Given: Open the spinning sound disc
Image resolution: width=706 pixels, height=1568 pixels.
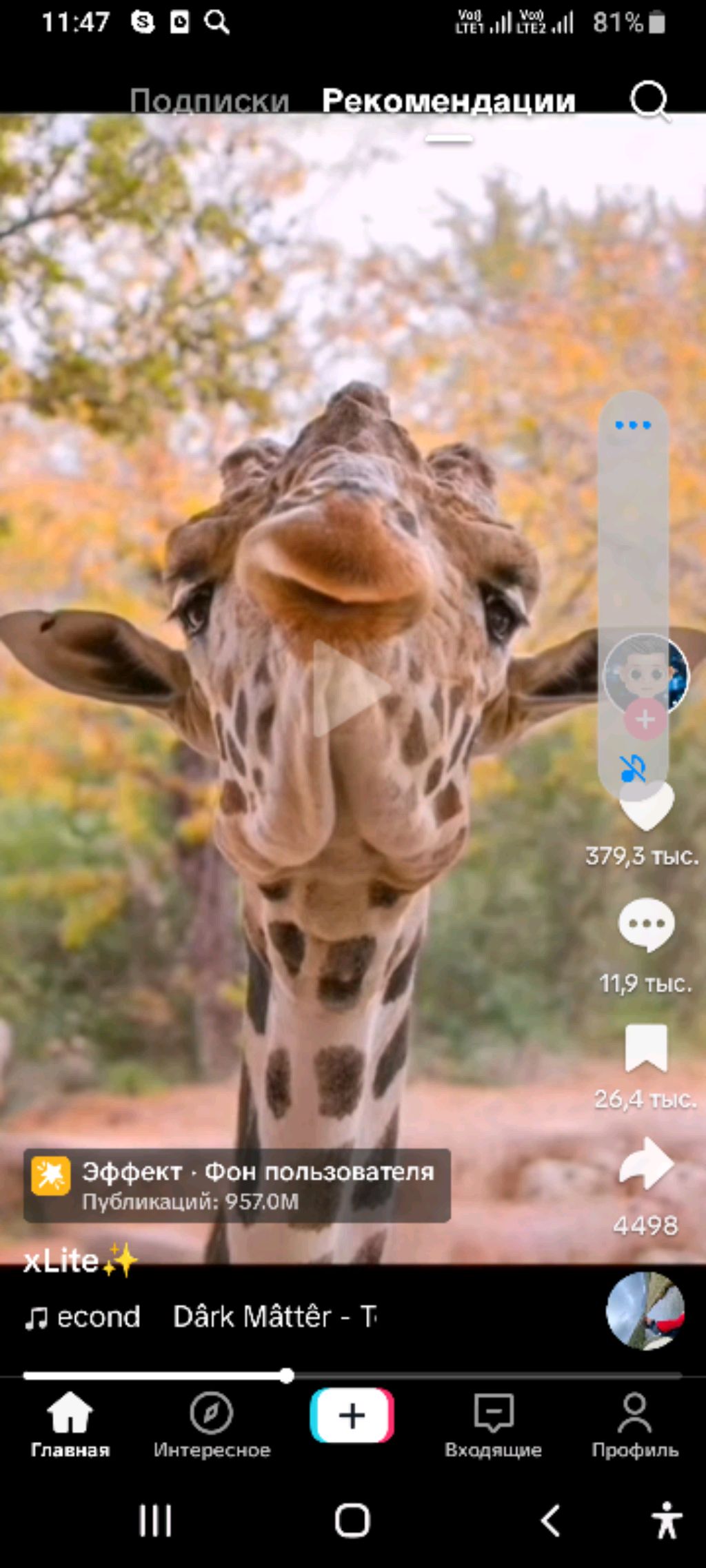Looking at the screenshot, I should 645,1311.
